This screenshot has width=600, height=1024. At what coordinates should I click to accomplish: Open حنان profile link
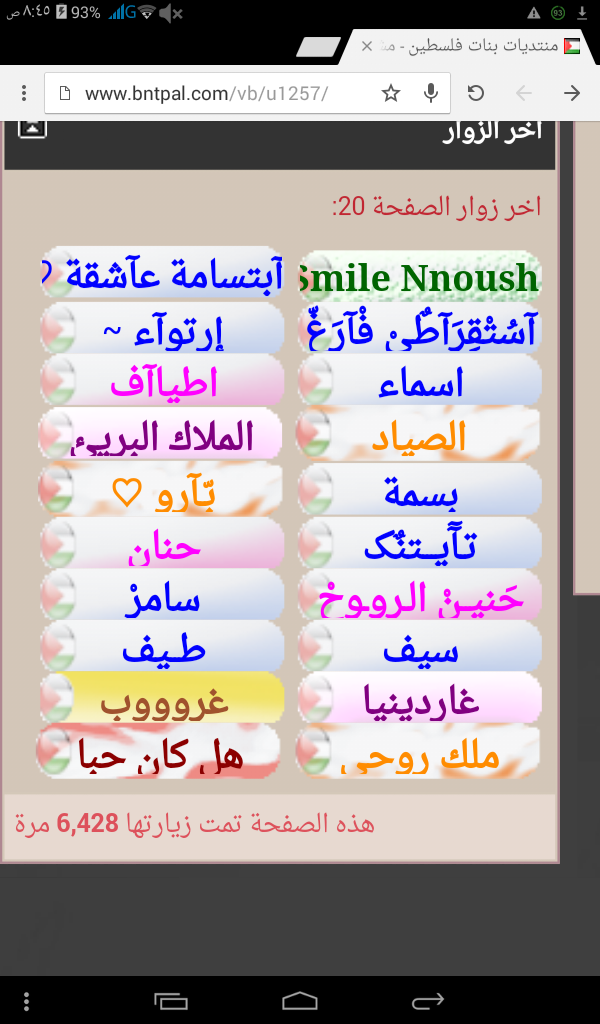coord(162,543)
